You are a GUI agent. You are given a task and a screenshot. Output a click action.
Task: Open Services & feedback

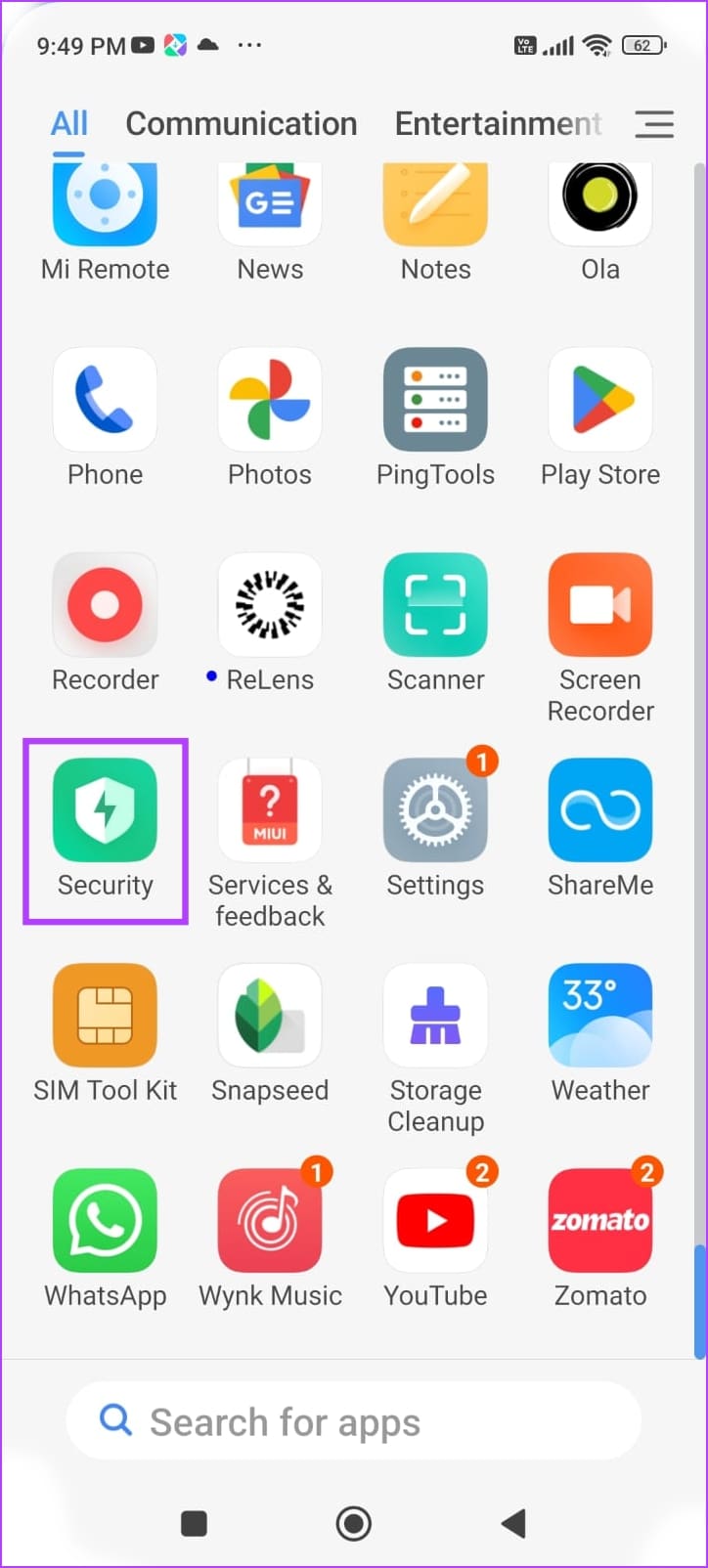point(270,809)
